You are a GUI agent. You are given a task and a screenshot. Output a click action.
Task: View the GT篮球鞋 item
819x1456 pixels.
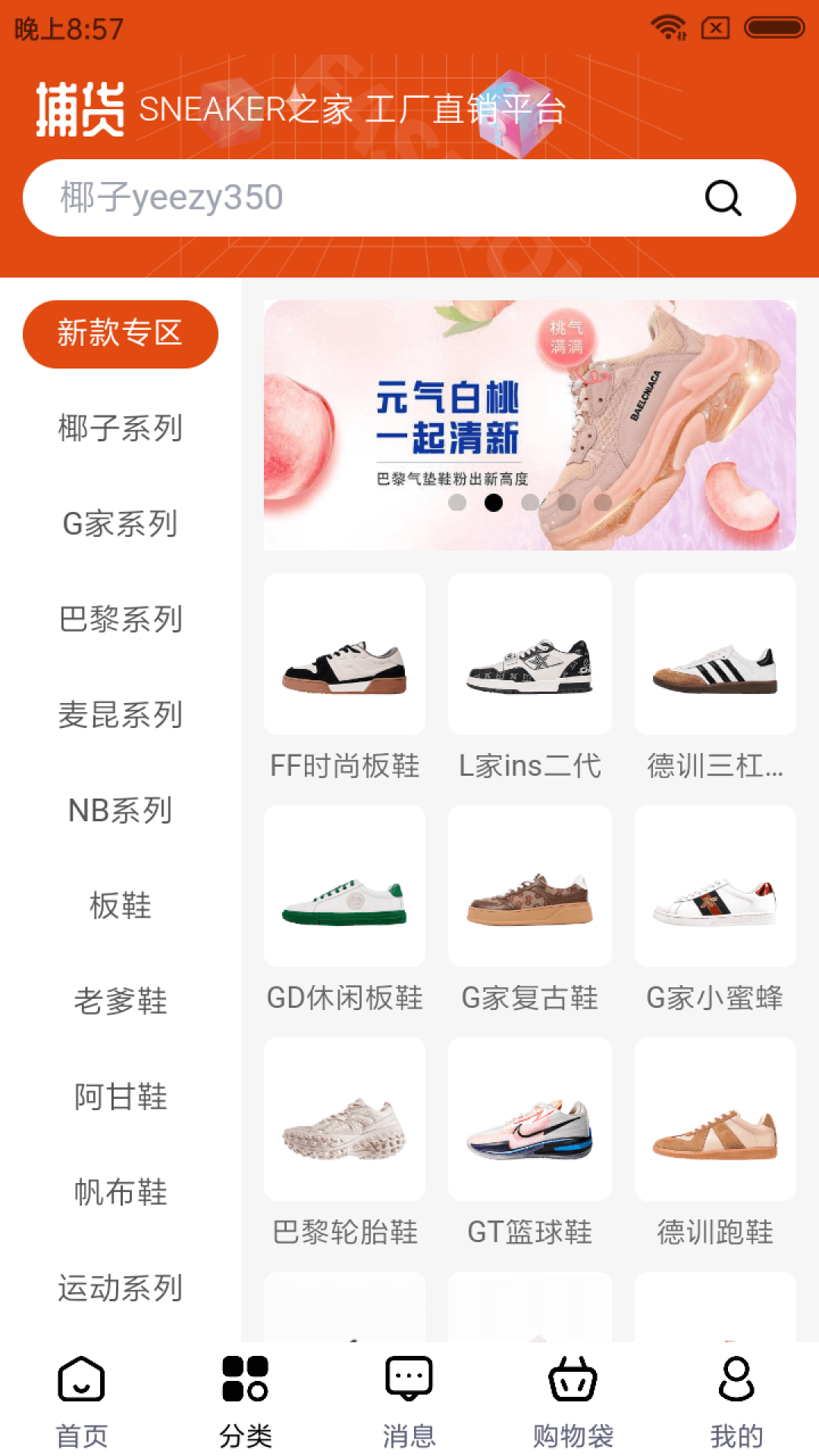pyautogui.click(x=529, y=1141)
